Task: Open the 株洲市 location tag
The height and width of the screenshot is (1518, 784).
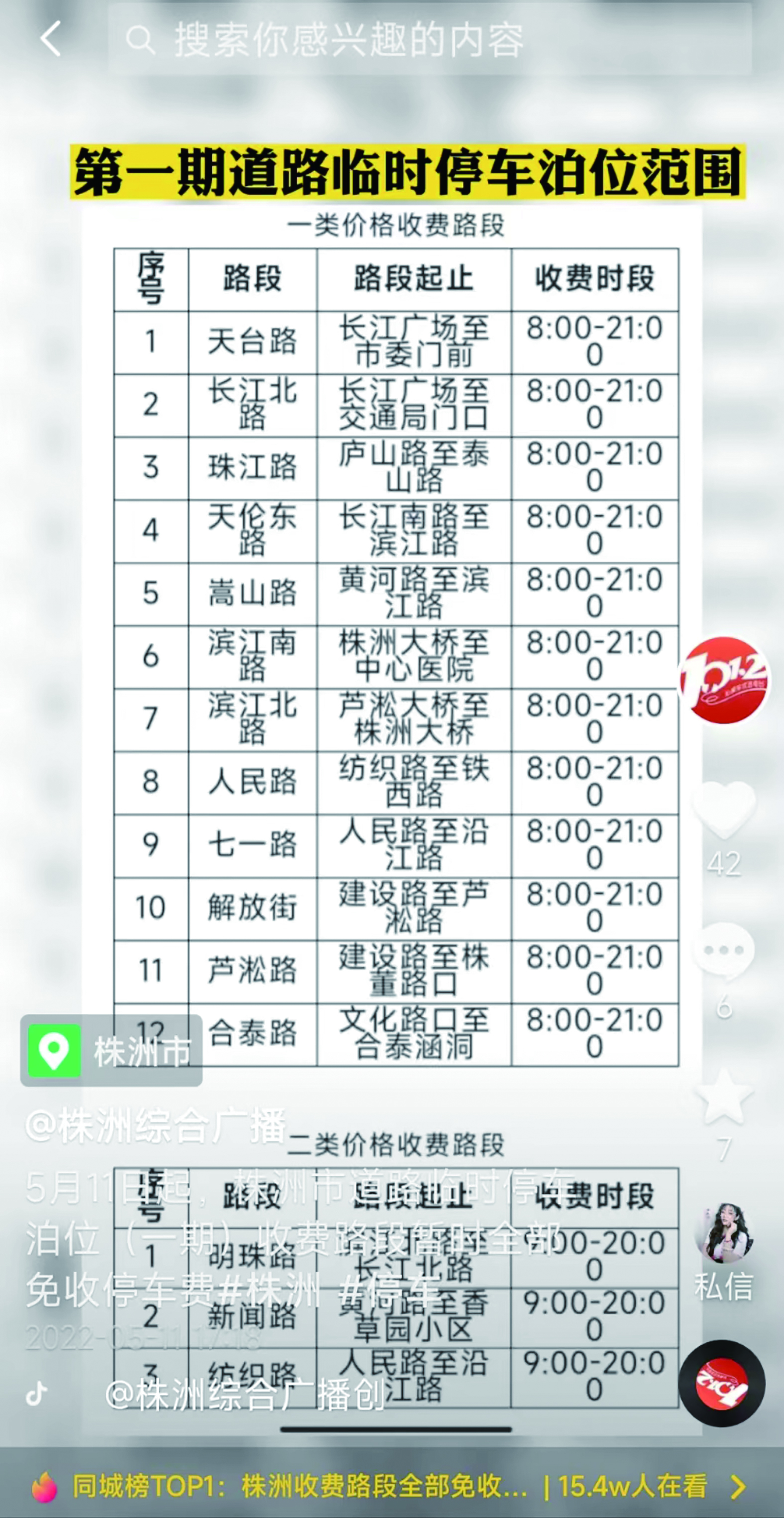Action: pyautogui.click(x=112, y=1051)
